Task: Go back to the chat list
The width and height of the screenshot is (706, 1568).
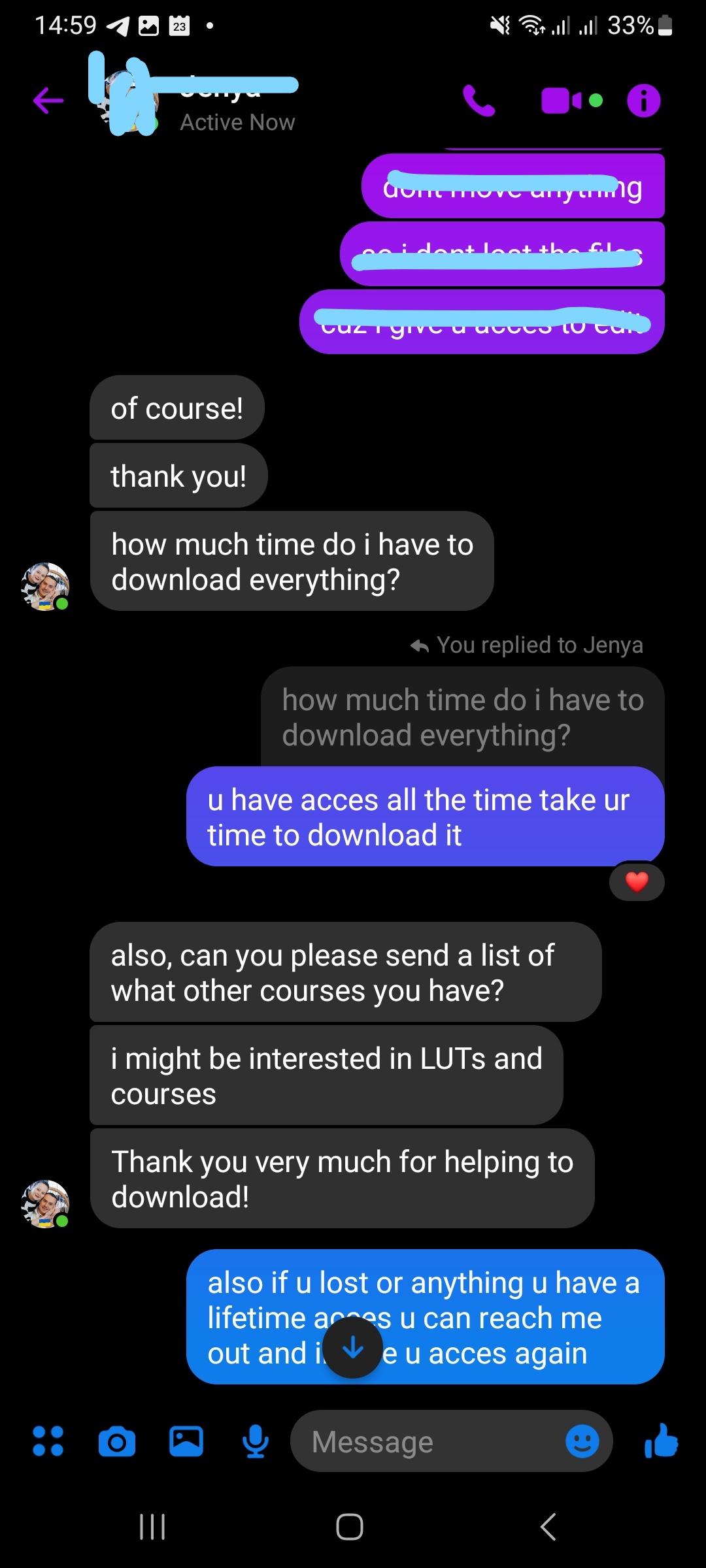Action: coord(48,101)
